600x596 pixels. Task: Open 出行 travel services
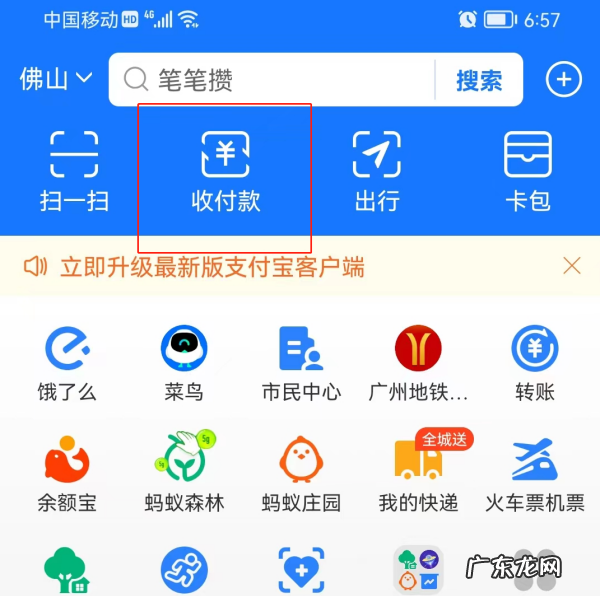[x=376, y=171]
